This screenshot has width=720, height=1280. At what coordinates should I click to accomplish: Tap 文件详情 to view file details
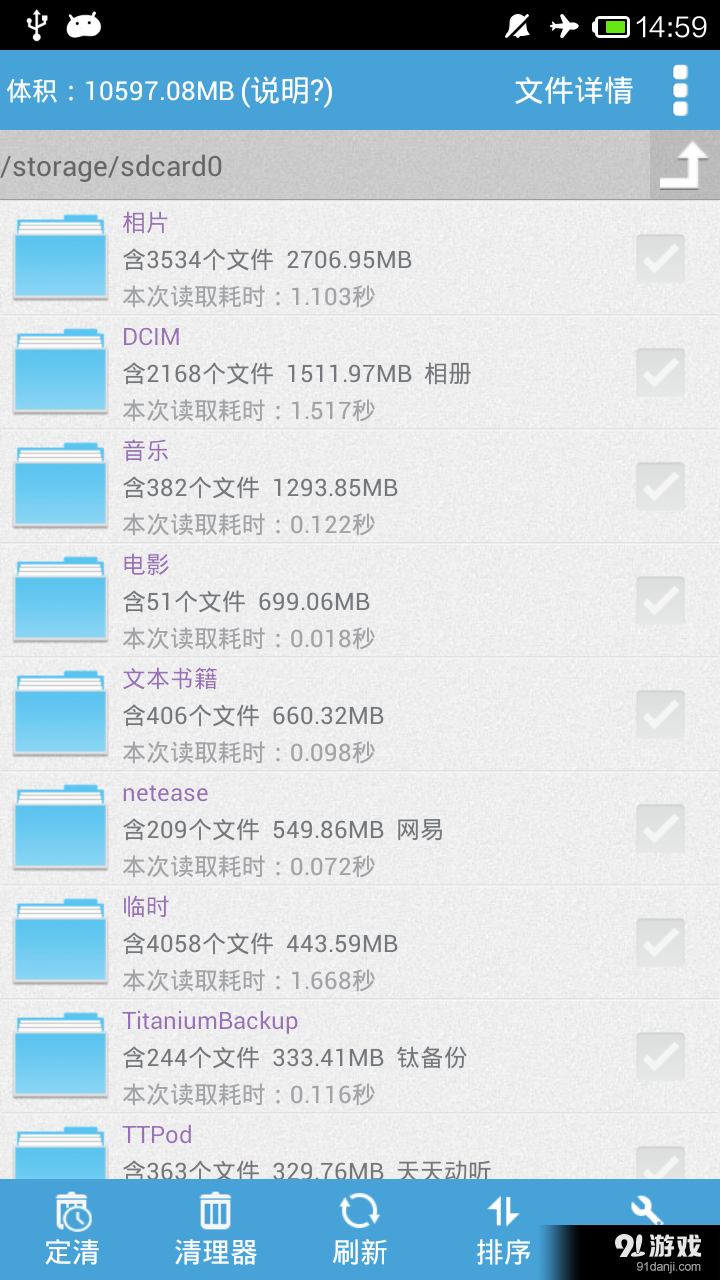(573, 90)
